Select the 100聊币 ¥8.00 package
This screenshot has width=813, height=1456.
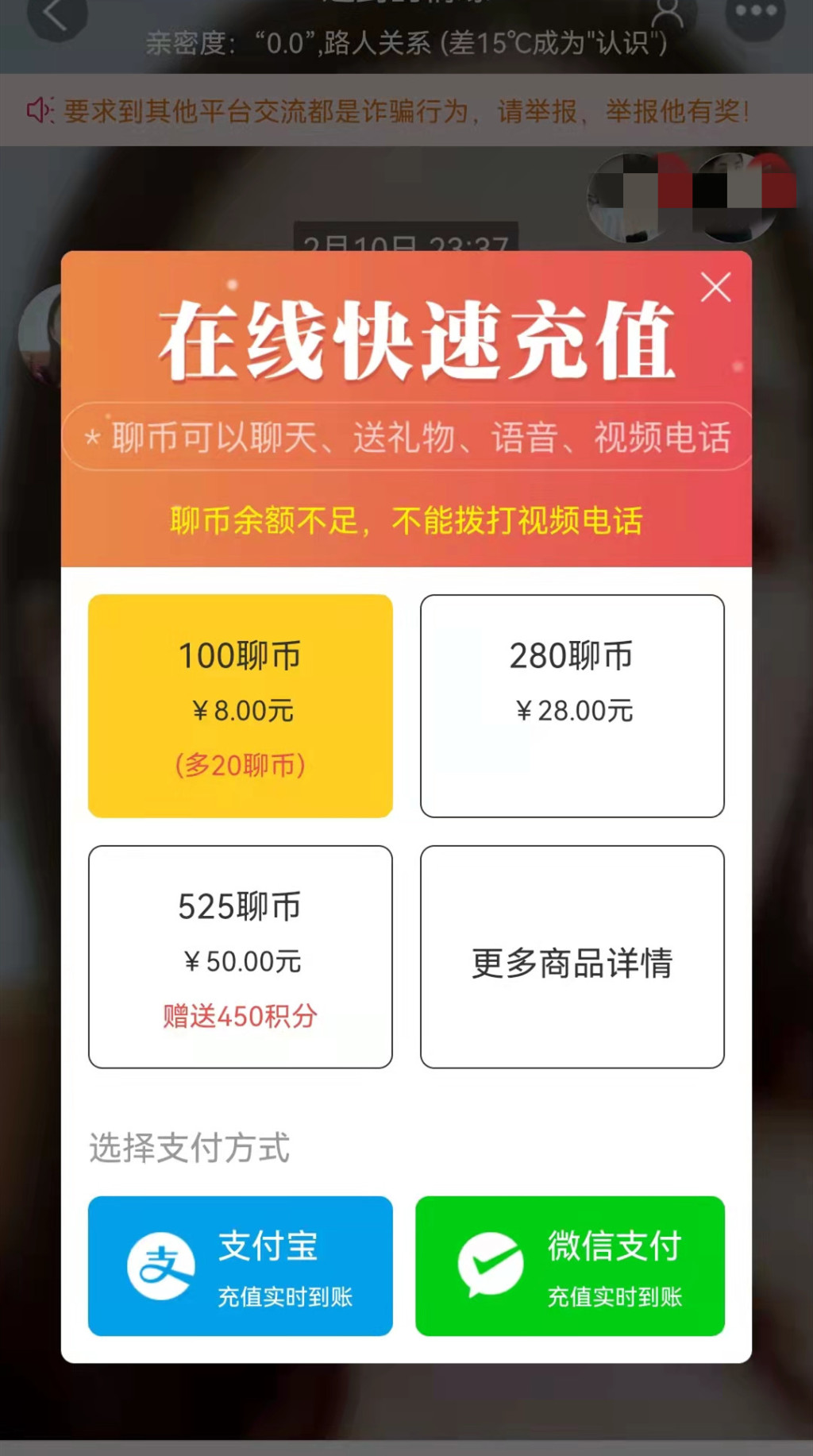240,705
